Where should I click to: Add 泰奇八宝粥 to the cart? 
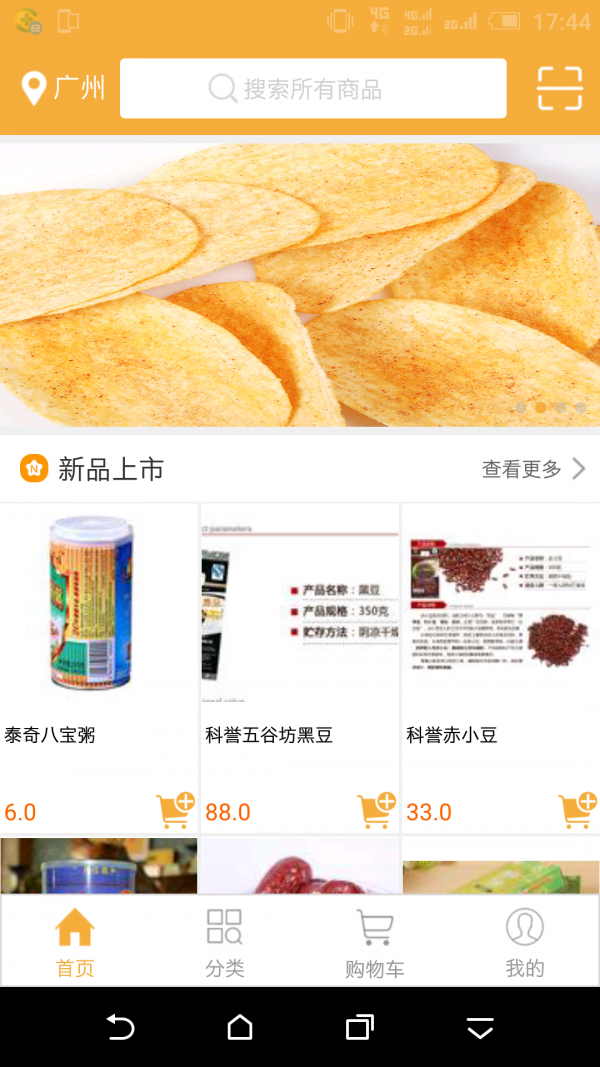pos(176,810)
